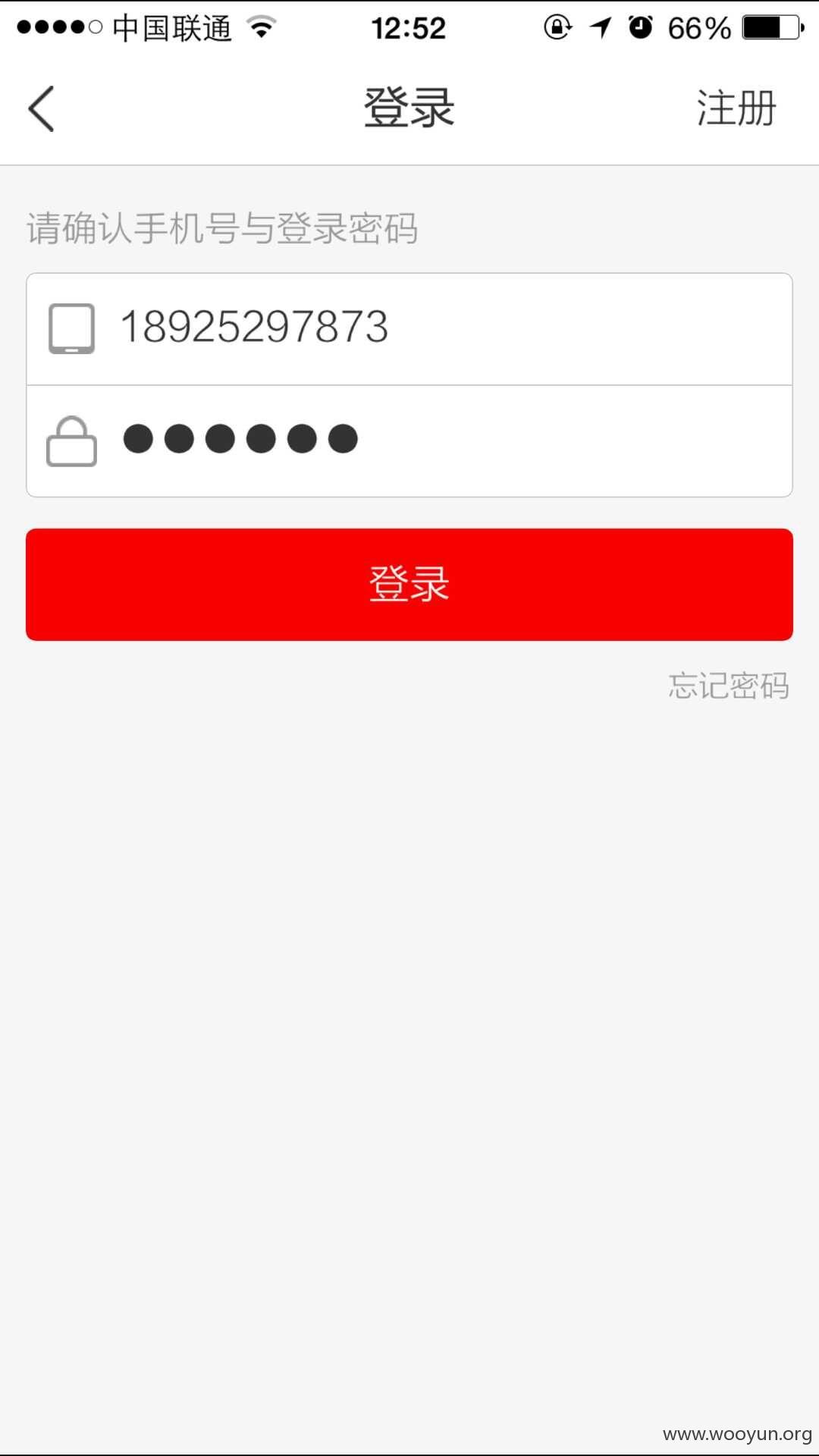Focus the password field with dots
819x1456 pixels.
409,441
